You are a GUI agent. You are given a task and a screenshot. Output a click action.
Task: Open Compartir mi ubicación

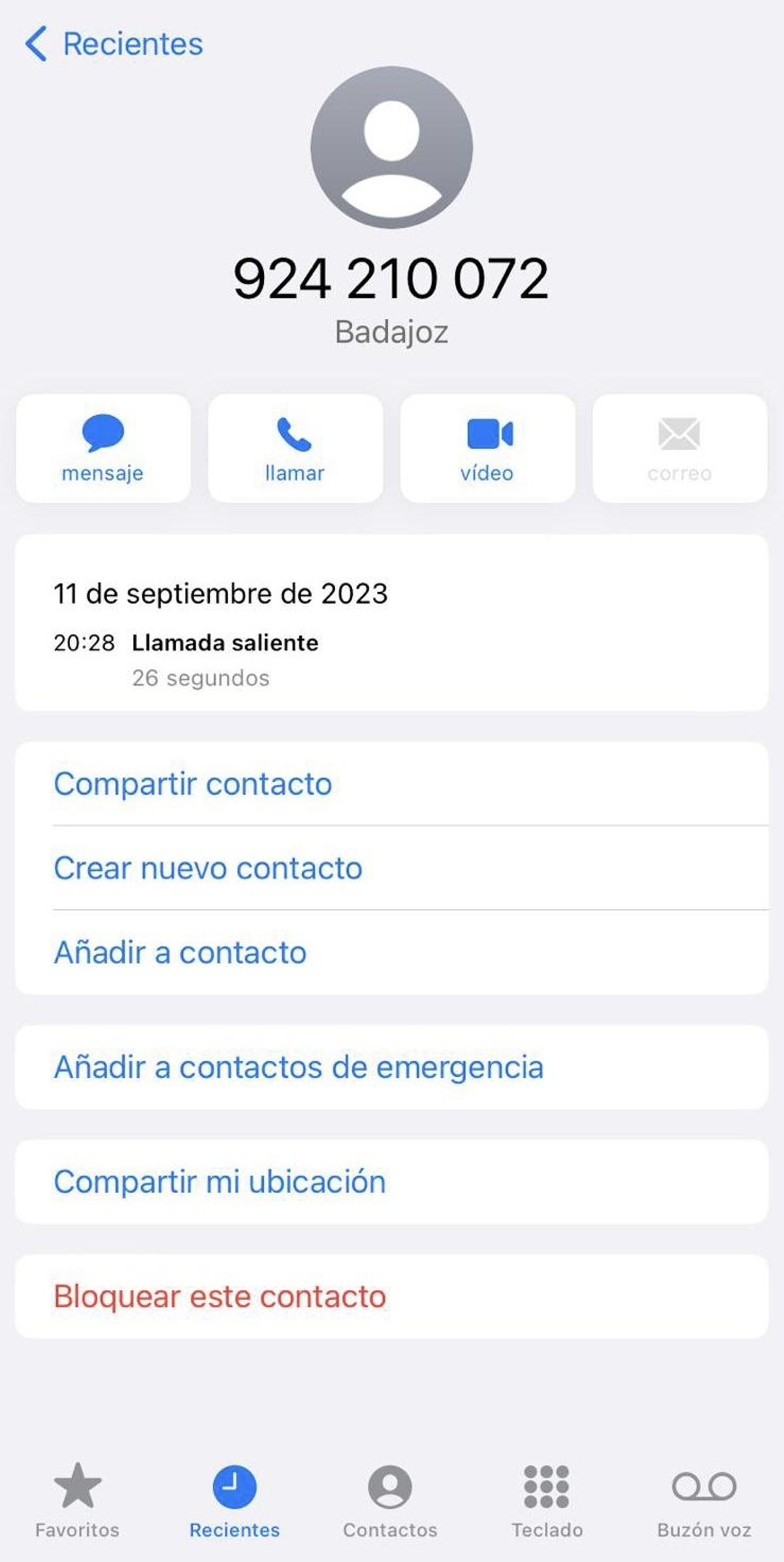coord(220,1182)
